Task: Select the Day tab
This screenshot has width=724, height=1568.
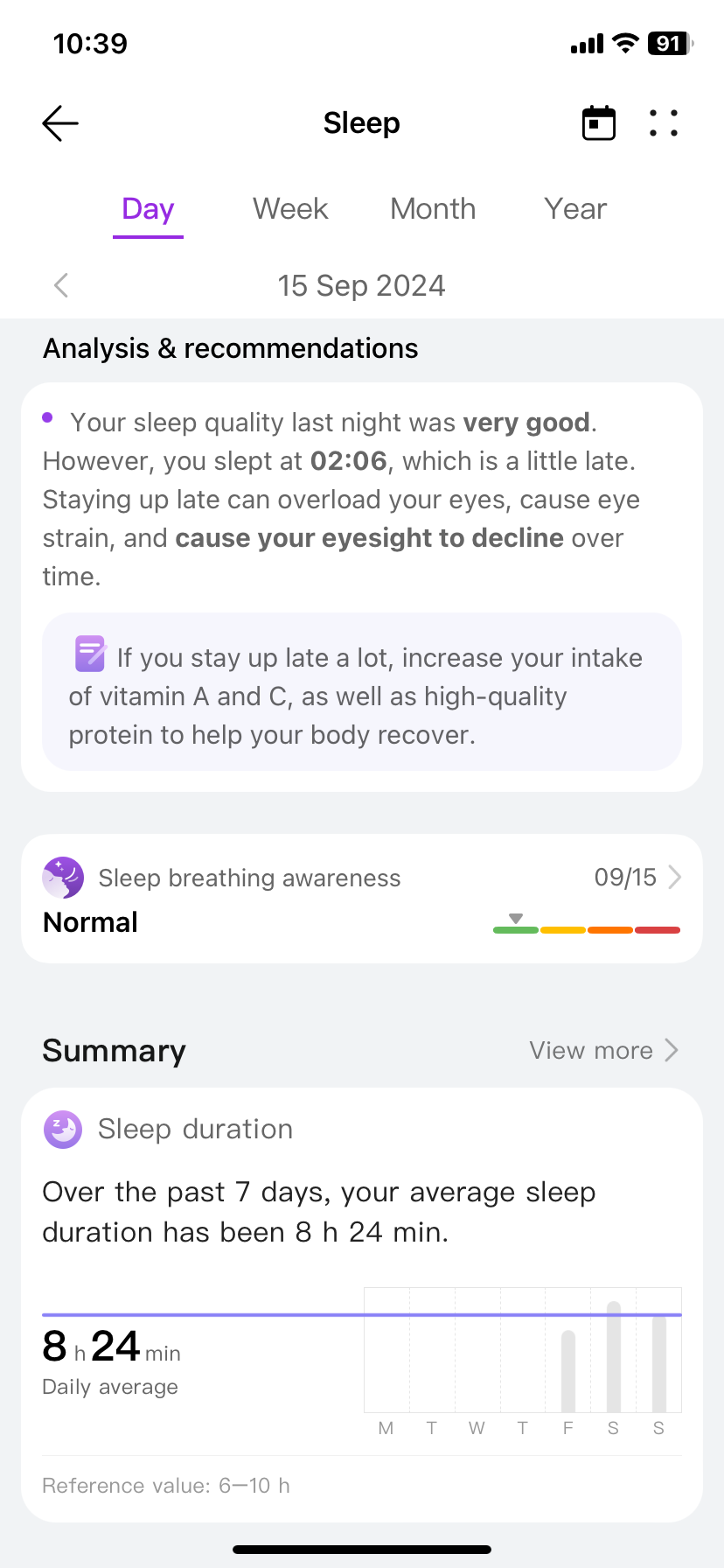Action: click(148, 209)
